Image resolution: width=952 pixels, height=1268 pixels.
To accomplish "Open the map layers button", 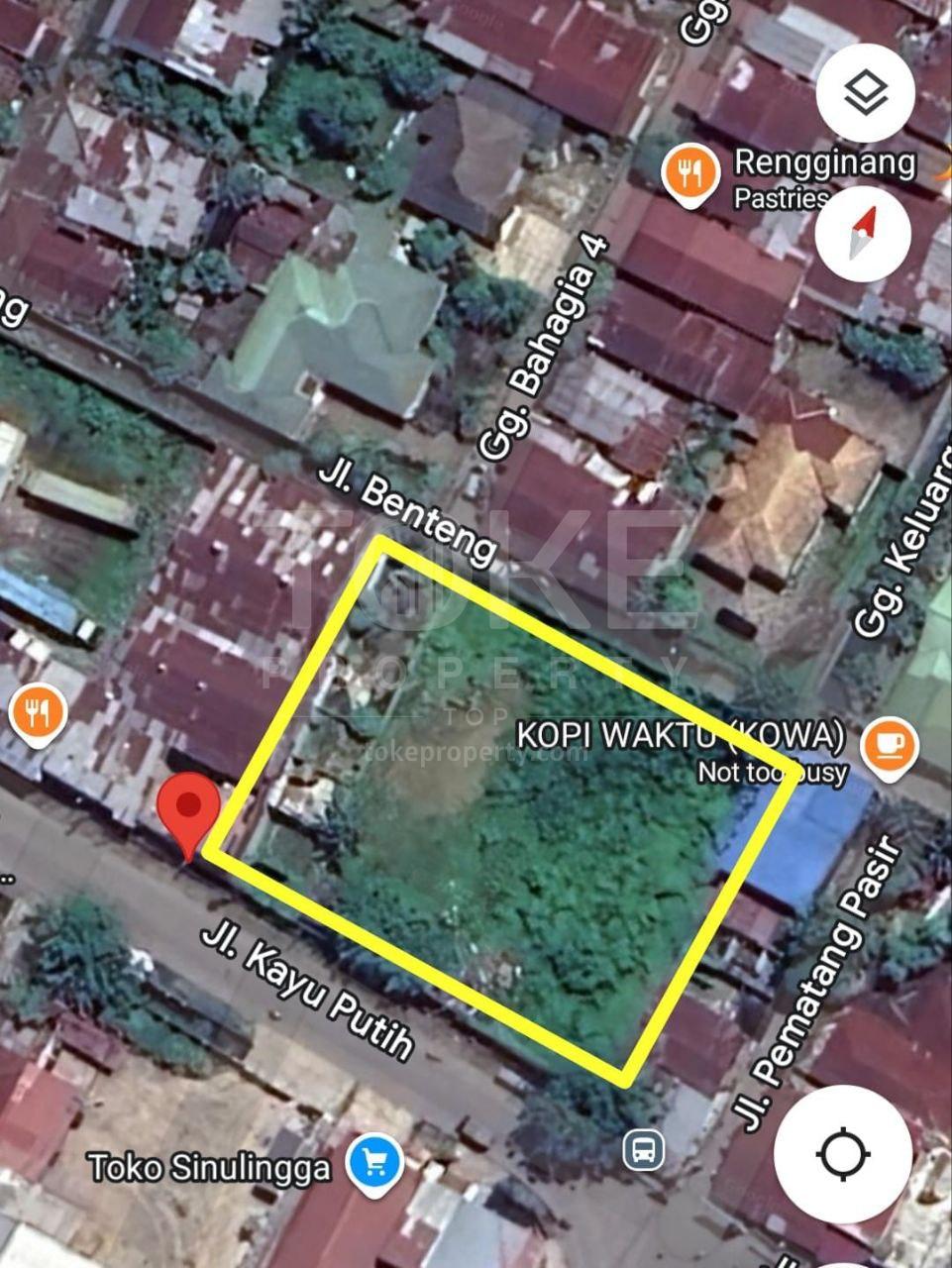I will 865,94.
